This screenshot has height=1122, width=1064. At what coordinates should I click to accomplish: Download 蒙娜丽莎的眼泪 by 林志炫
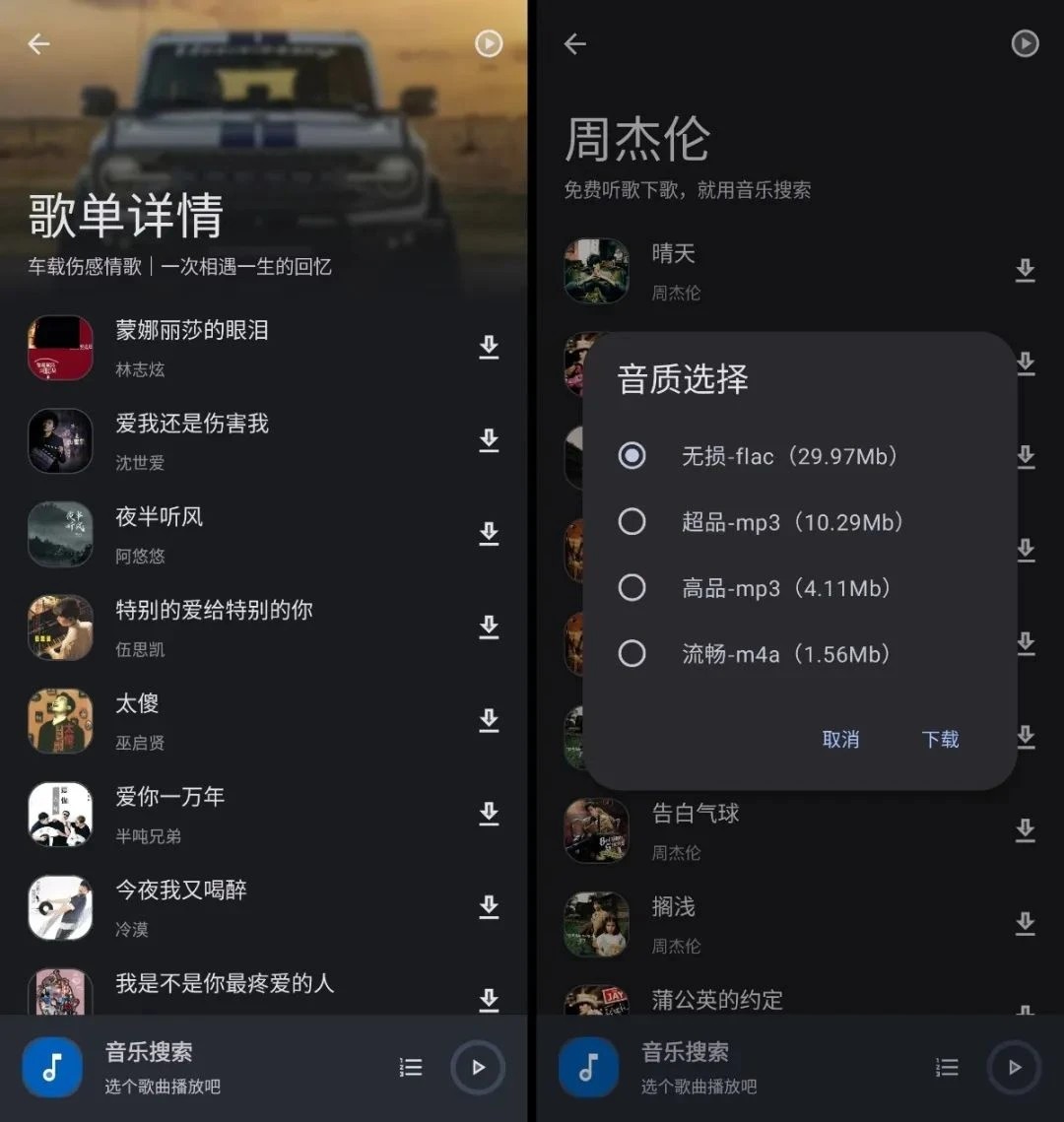489,347
